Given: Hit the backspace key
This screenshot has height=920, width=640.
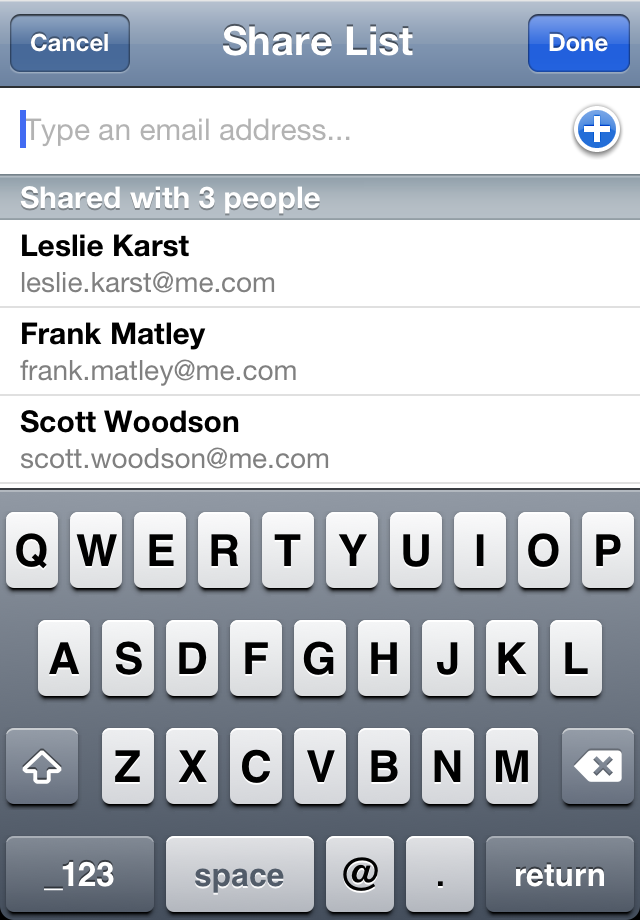Looking at the screenshot, I should (598, 767).
